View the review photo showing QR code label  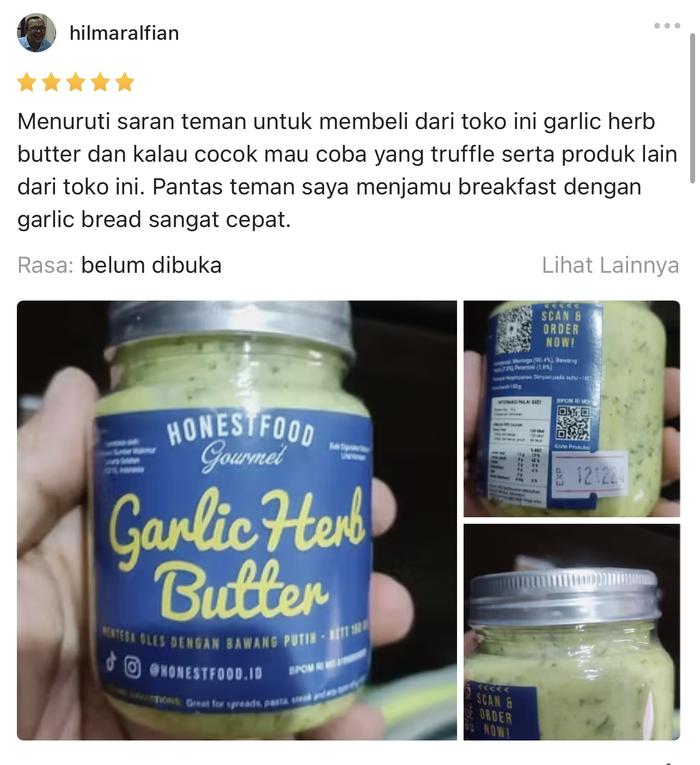click(571, 408)
